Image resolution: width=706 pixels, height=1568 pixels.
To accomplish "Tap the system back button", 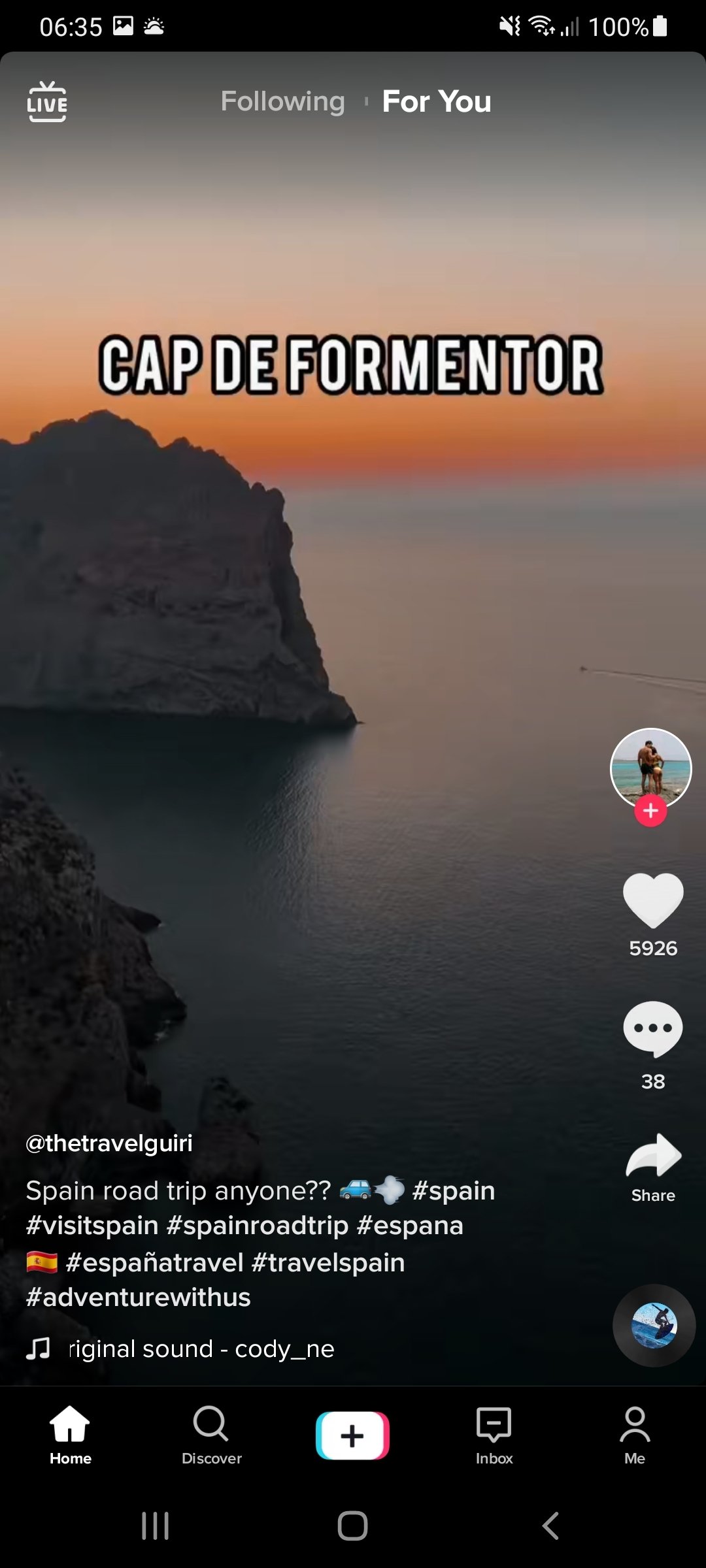I will (x=550, y=1526).
